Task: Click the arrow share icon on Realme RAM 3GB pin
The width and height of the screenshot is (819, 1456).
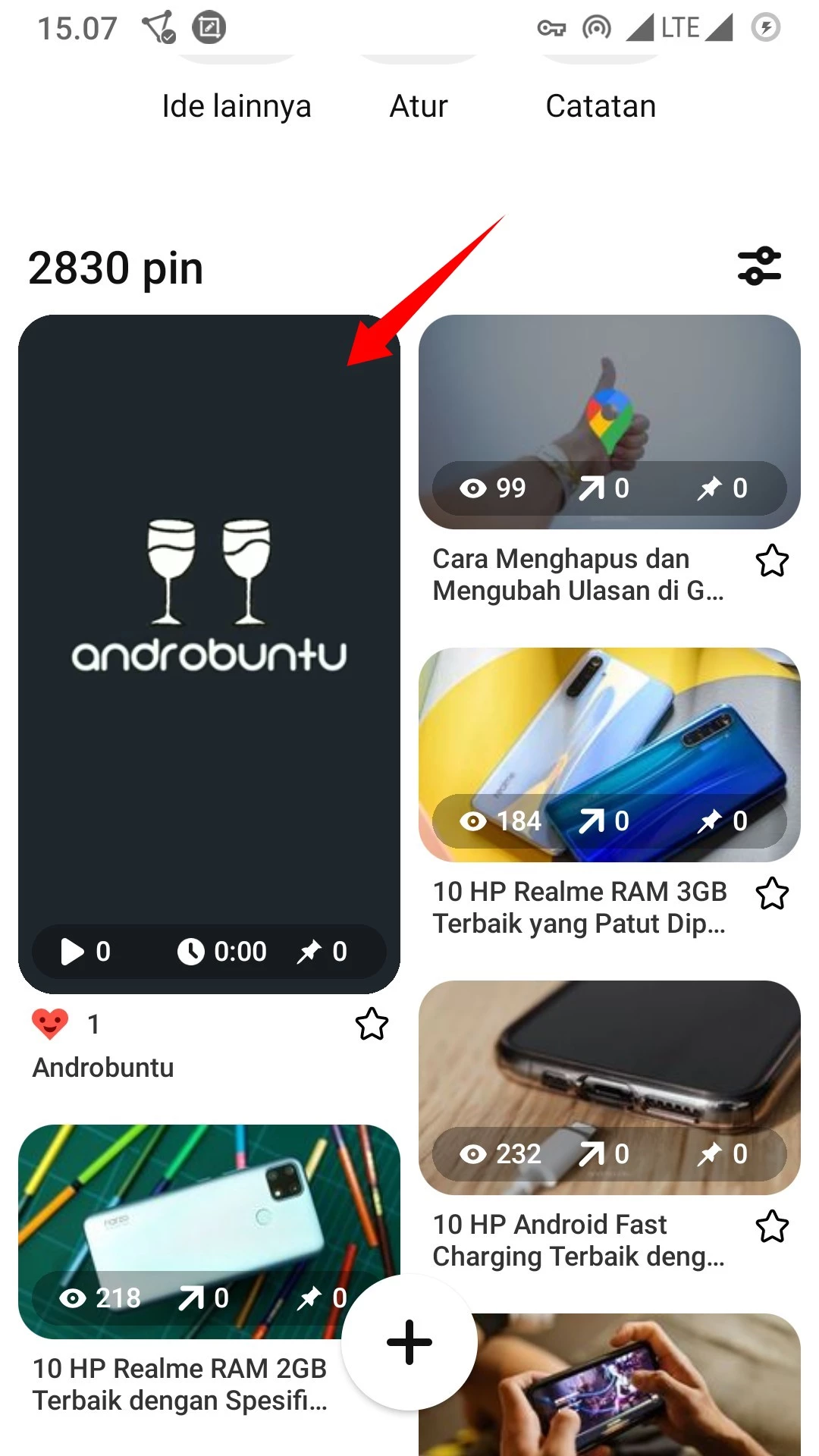Action: (x=592, y=821)
